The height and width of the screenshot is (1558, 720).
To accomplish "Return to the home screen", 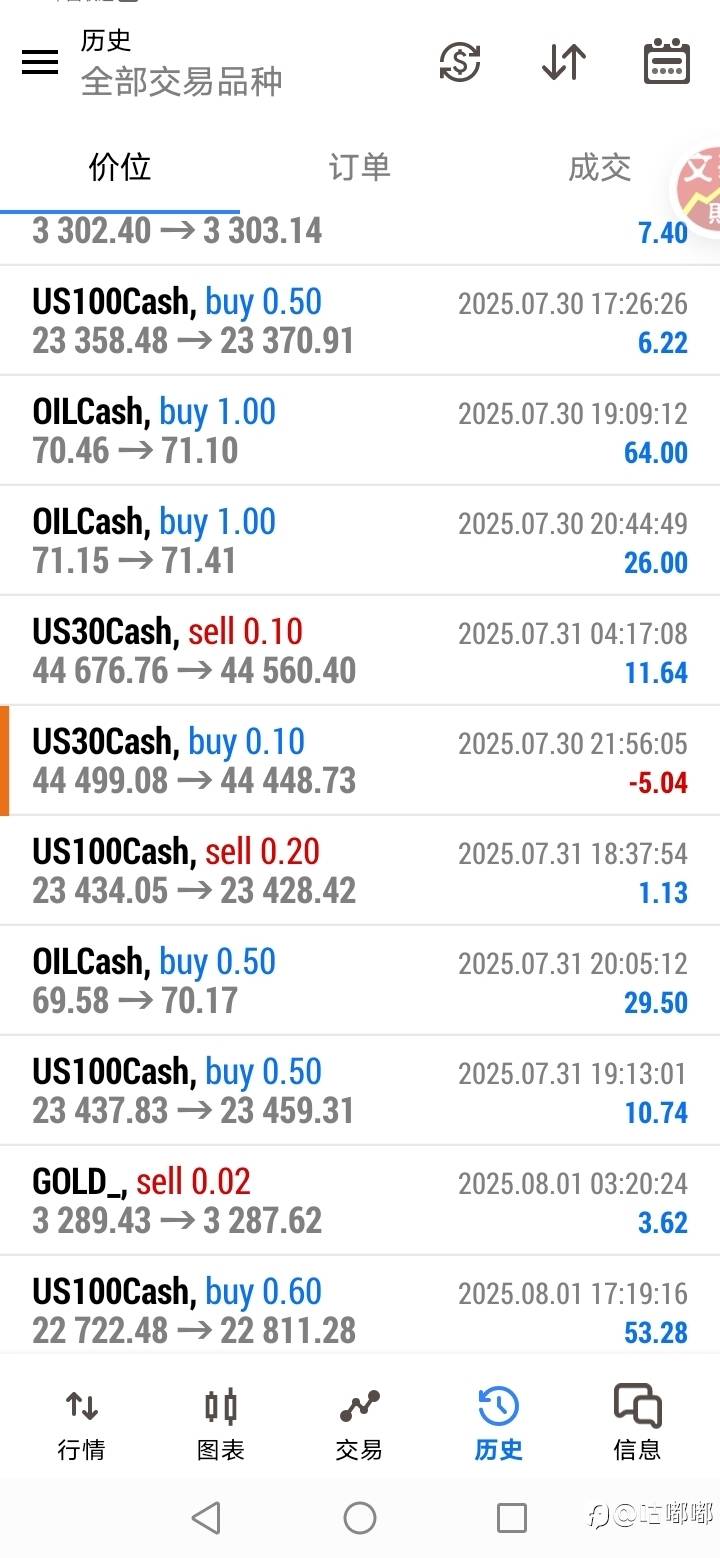I will click(360, 1518).
